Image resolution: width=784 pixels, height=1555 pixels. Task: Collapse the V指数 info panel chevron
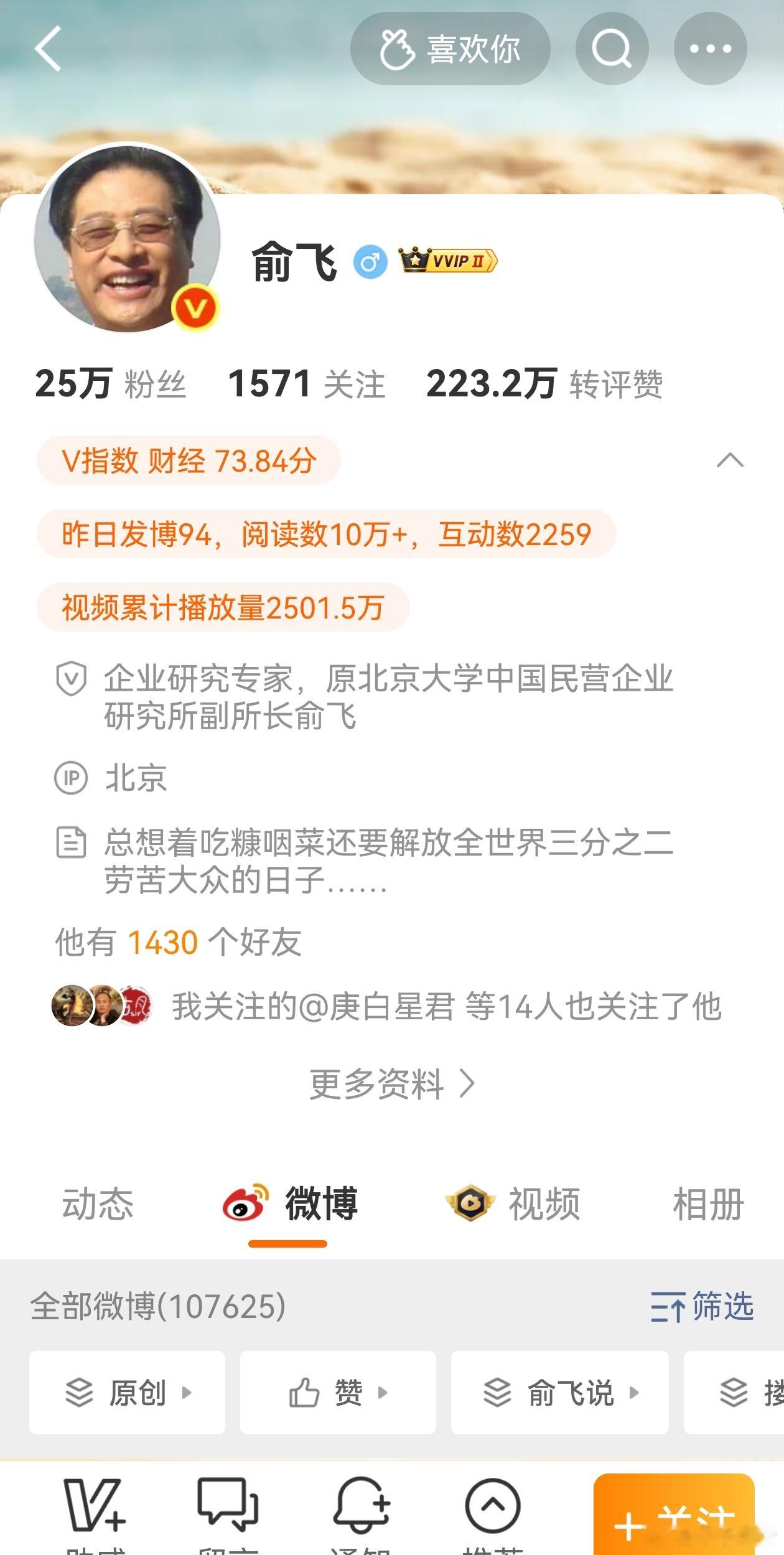(x=731, y=460)
